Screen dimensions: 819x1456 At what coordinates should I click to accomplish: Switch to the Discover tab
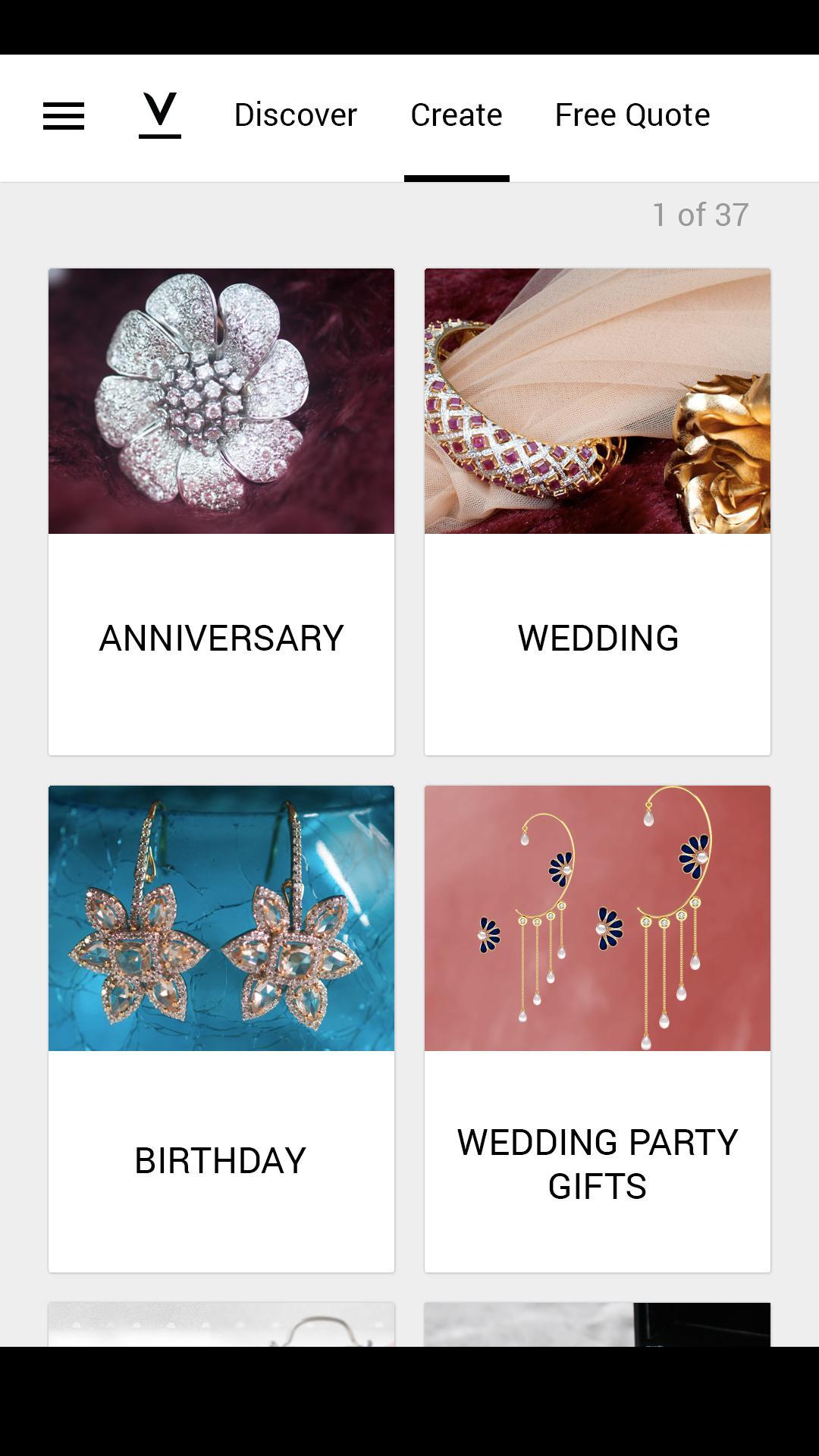click(x=295, y=115)
